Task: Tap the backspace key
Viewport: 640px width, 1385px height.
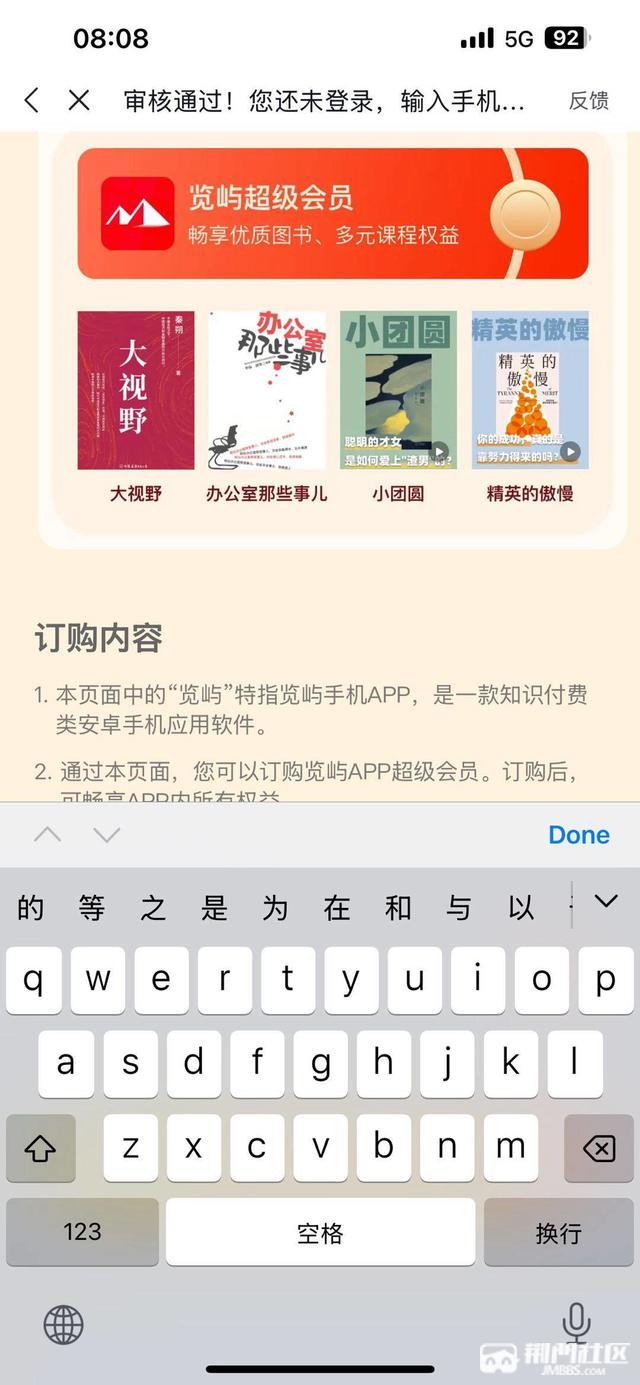Action: [x=598, y=1149]
